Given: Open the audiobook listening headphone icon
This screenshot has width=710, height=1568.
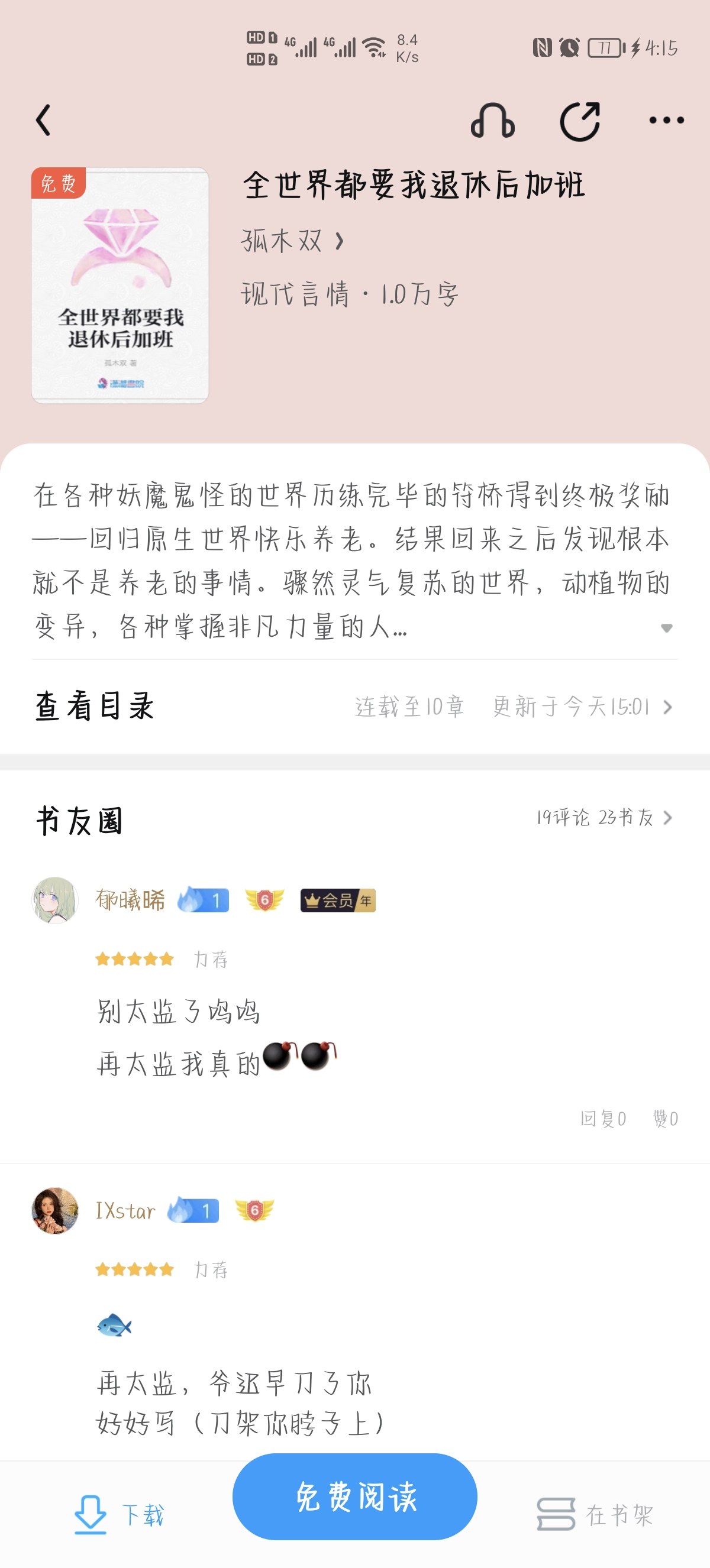Looking at the screenshot, I should coord(493,121).
